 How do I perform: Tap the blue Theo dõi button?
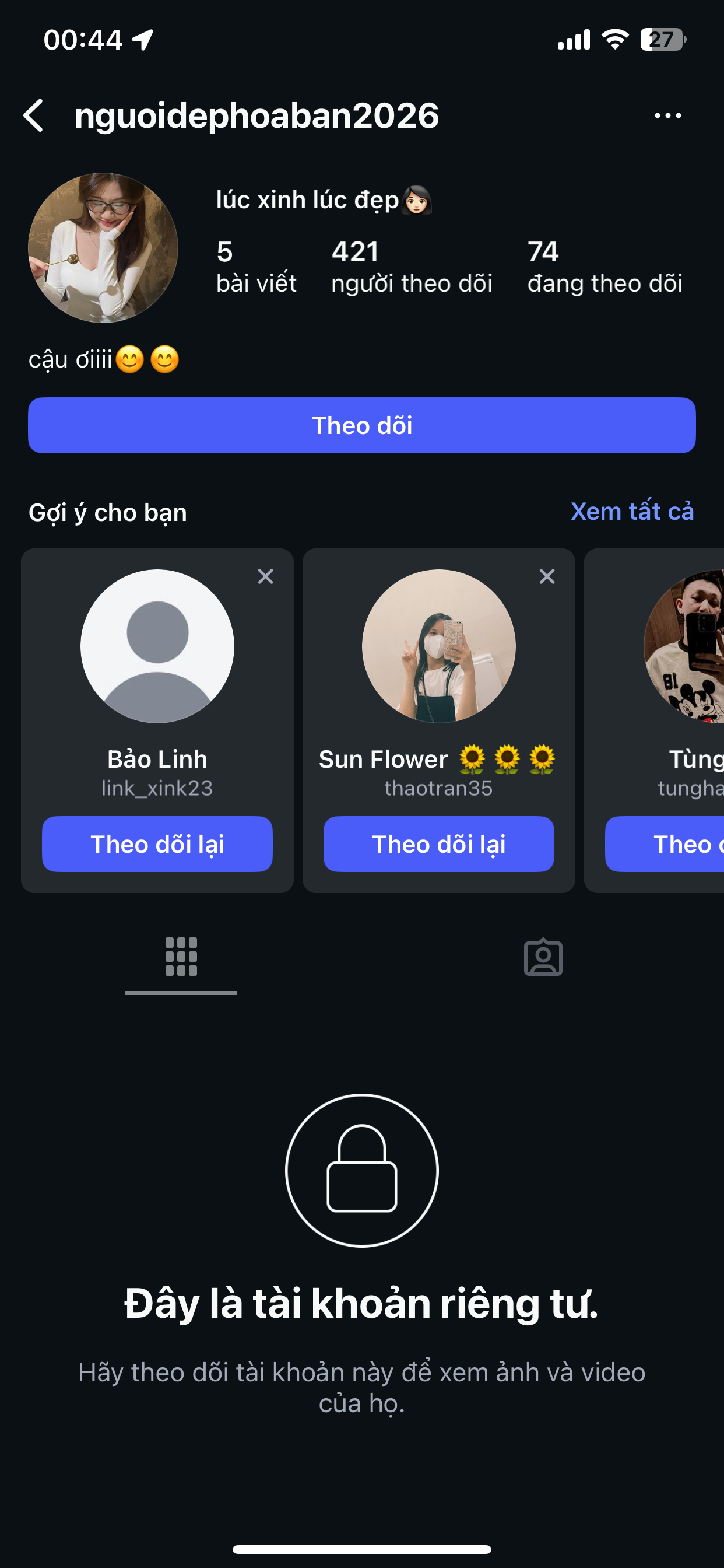(x=361, y=425)
